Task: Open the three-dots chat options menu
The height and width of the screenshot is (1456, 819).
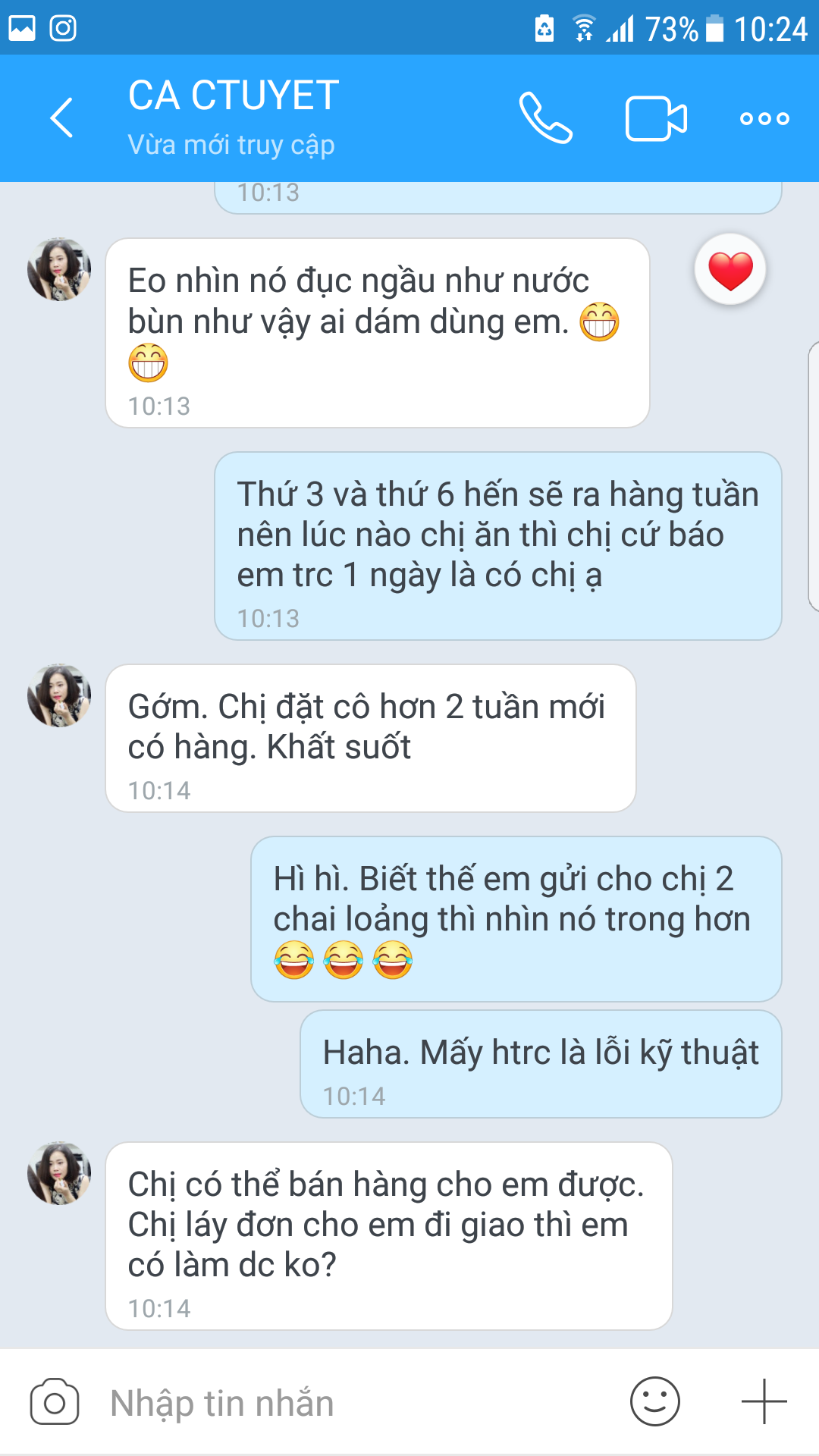Action: [x=764, y=118]
